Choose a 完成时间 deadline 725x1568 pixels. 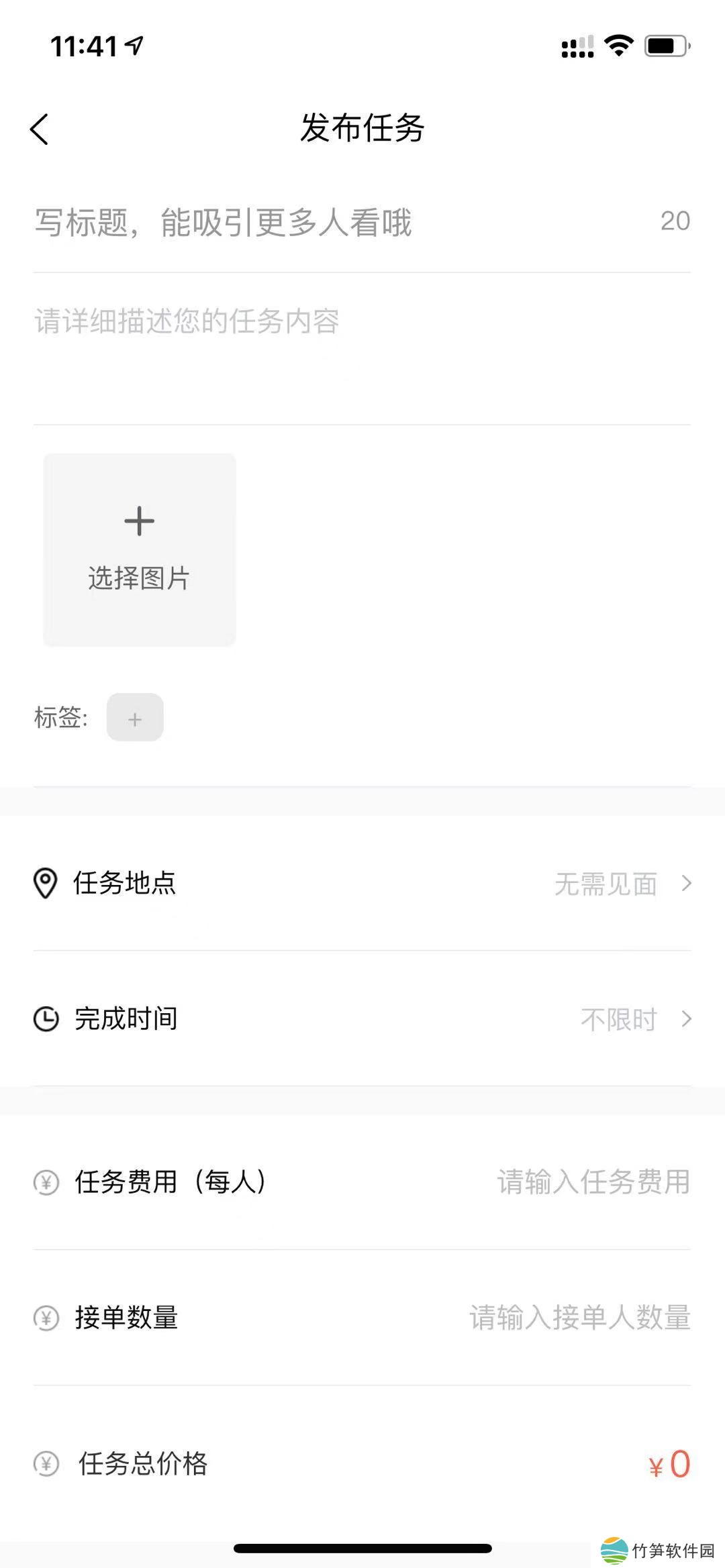(362, 1018)
